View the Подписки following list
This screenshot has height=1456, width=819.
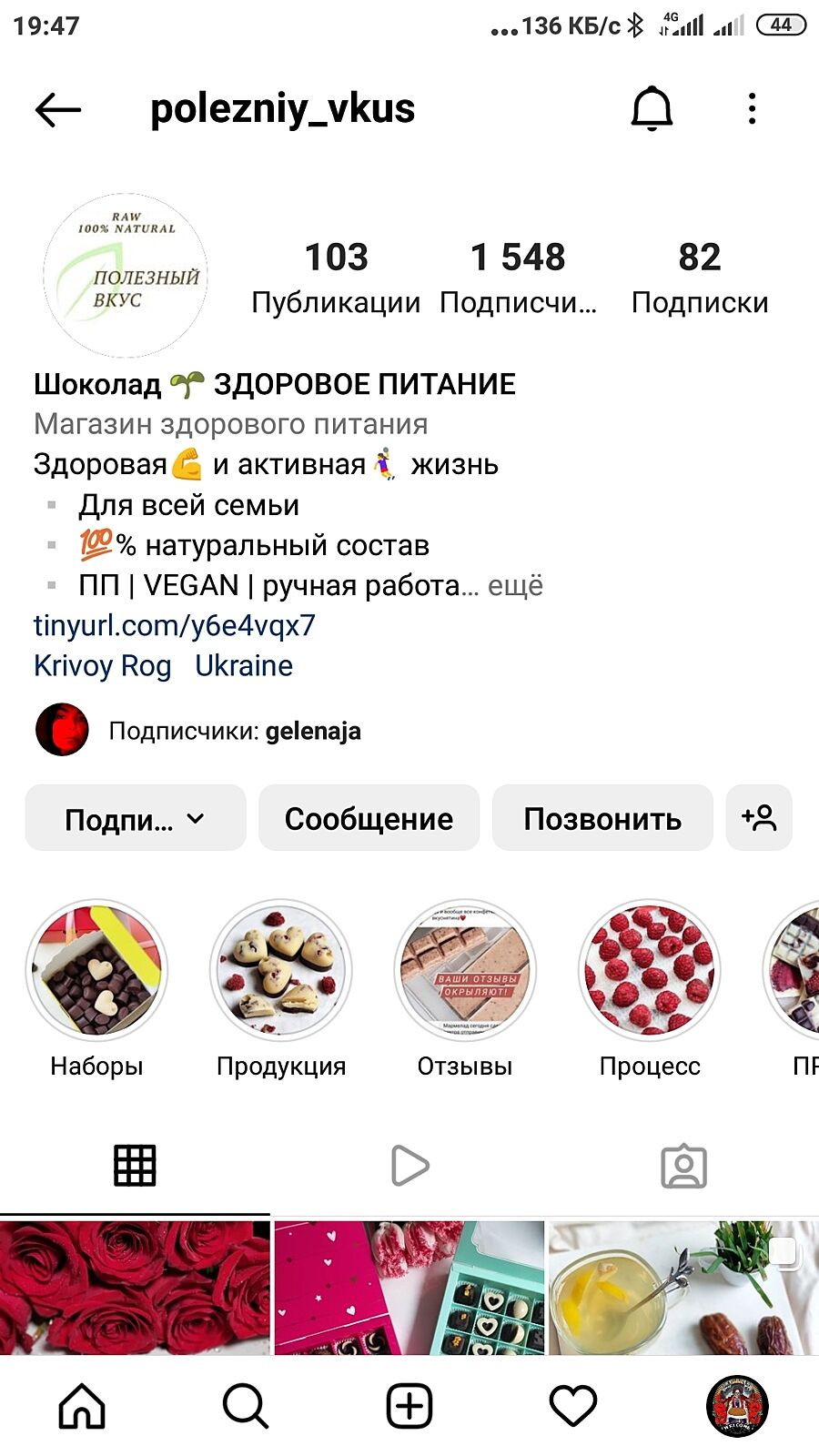(x=699, y=276)
